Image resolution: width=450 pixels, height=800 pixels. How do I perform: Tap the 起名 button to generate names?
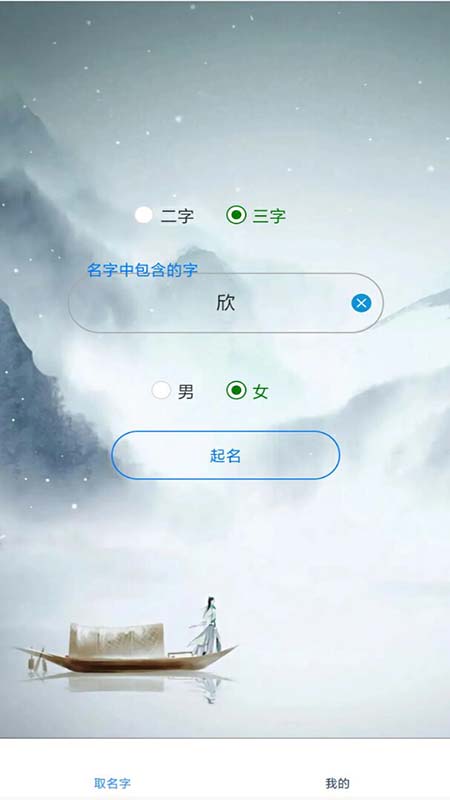[226, 455]
